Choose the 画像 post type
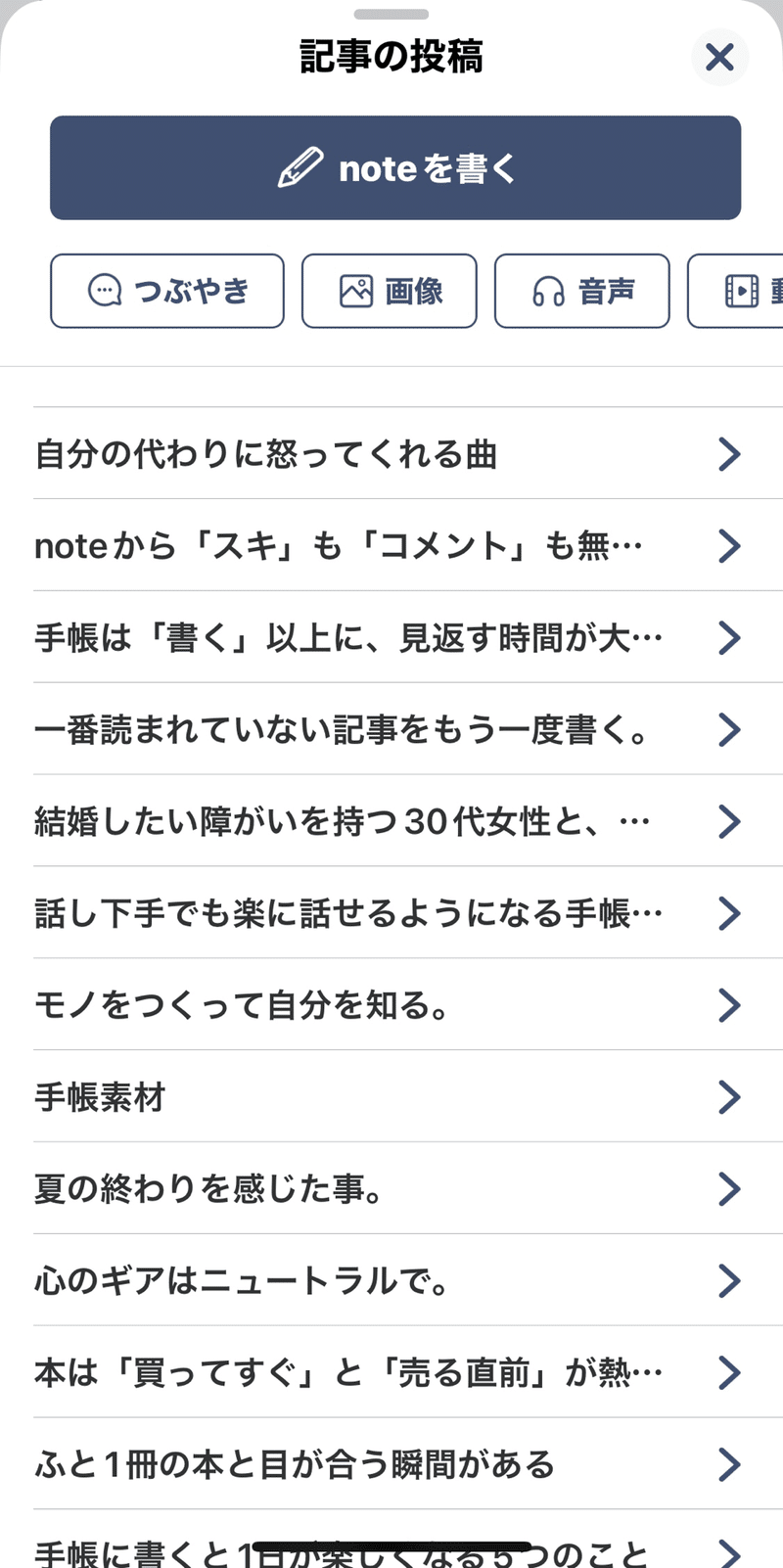This screenshot has width=783, height=1568. (389, 290)
